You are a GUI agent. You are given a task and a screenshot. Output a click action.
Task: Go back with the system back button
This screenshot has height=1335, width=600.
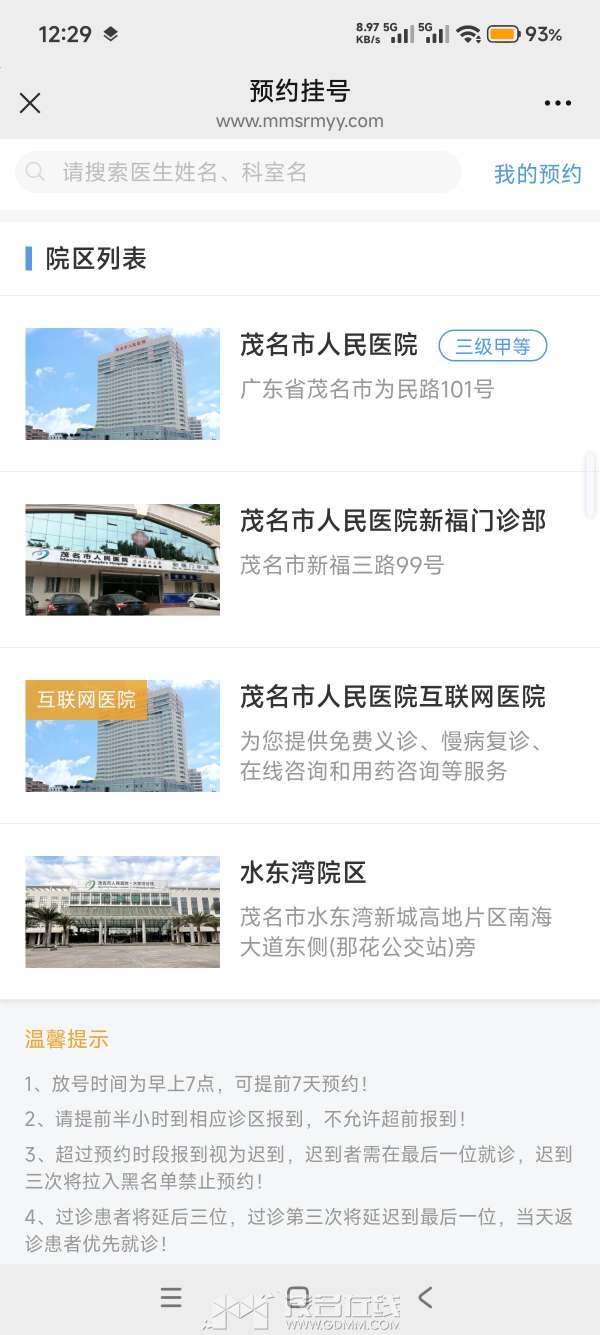425,1298
